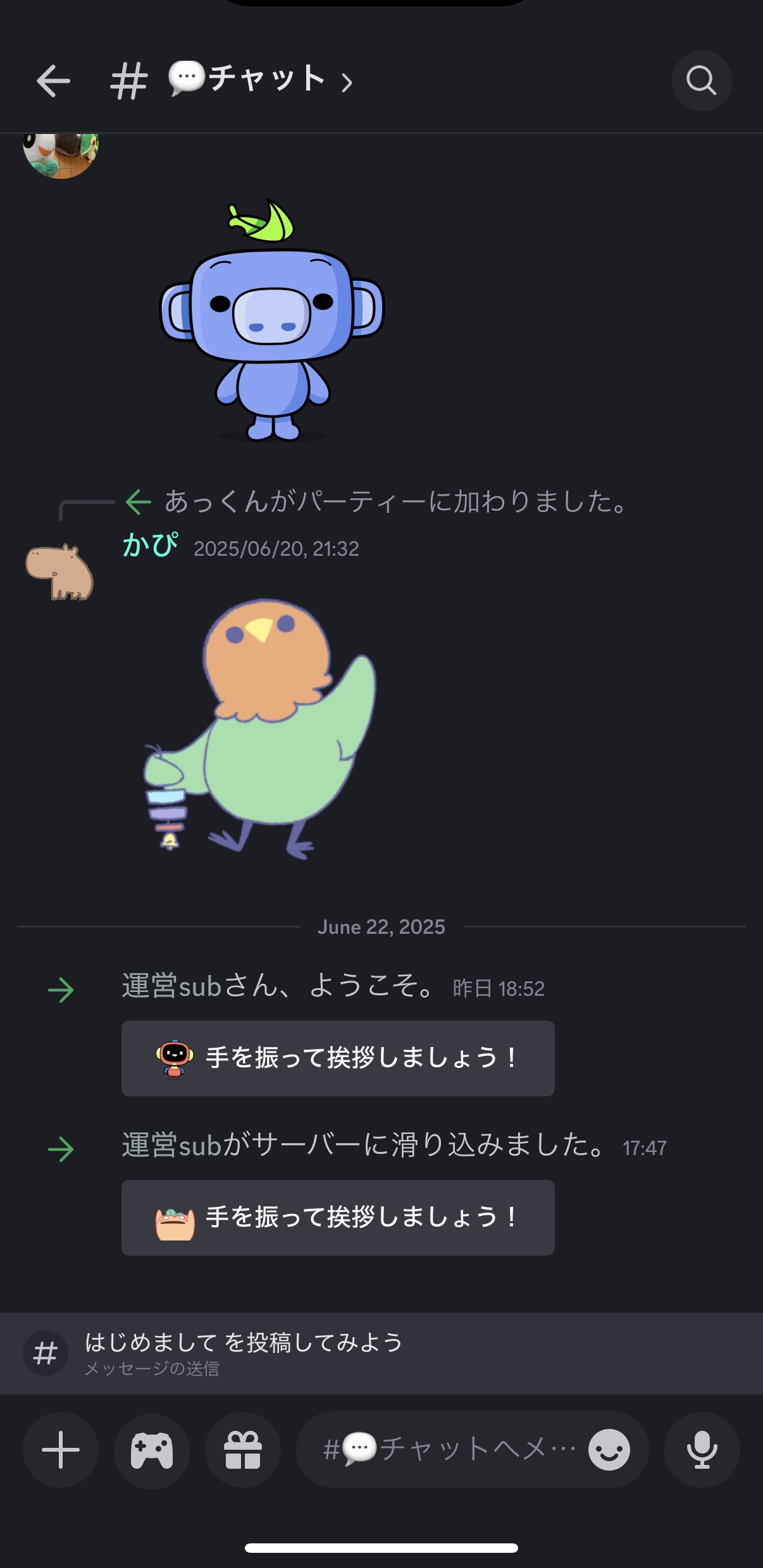Open the plus attachment menu

point(61,1450)
